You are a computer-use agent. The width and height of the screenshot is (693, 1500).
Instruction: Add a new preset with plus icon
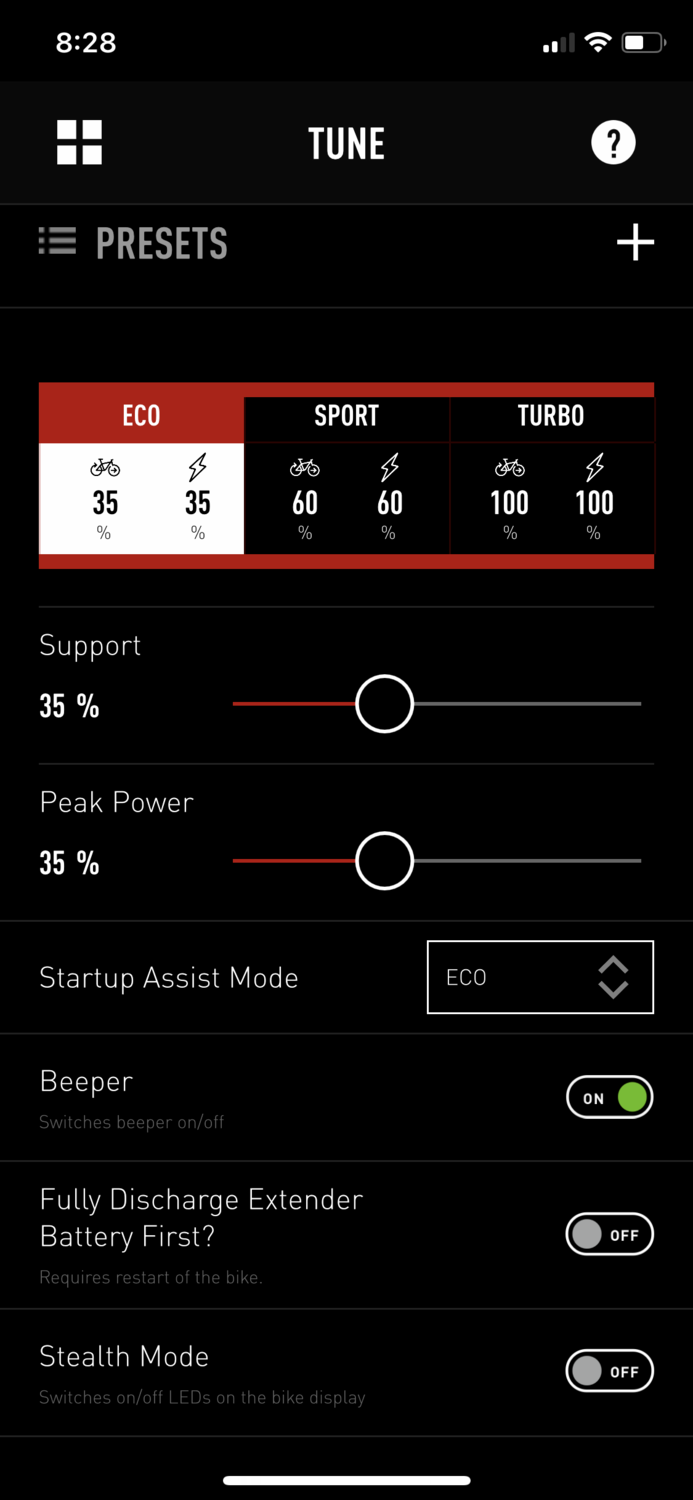click(x=635, y=242)
